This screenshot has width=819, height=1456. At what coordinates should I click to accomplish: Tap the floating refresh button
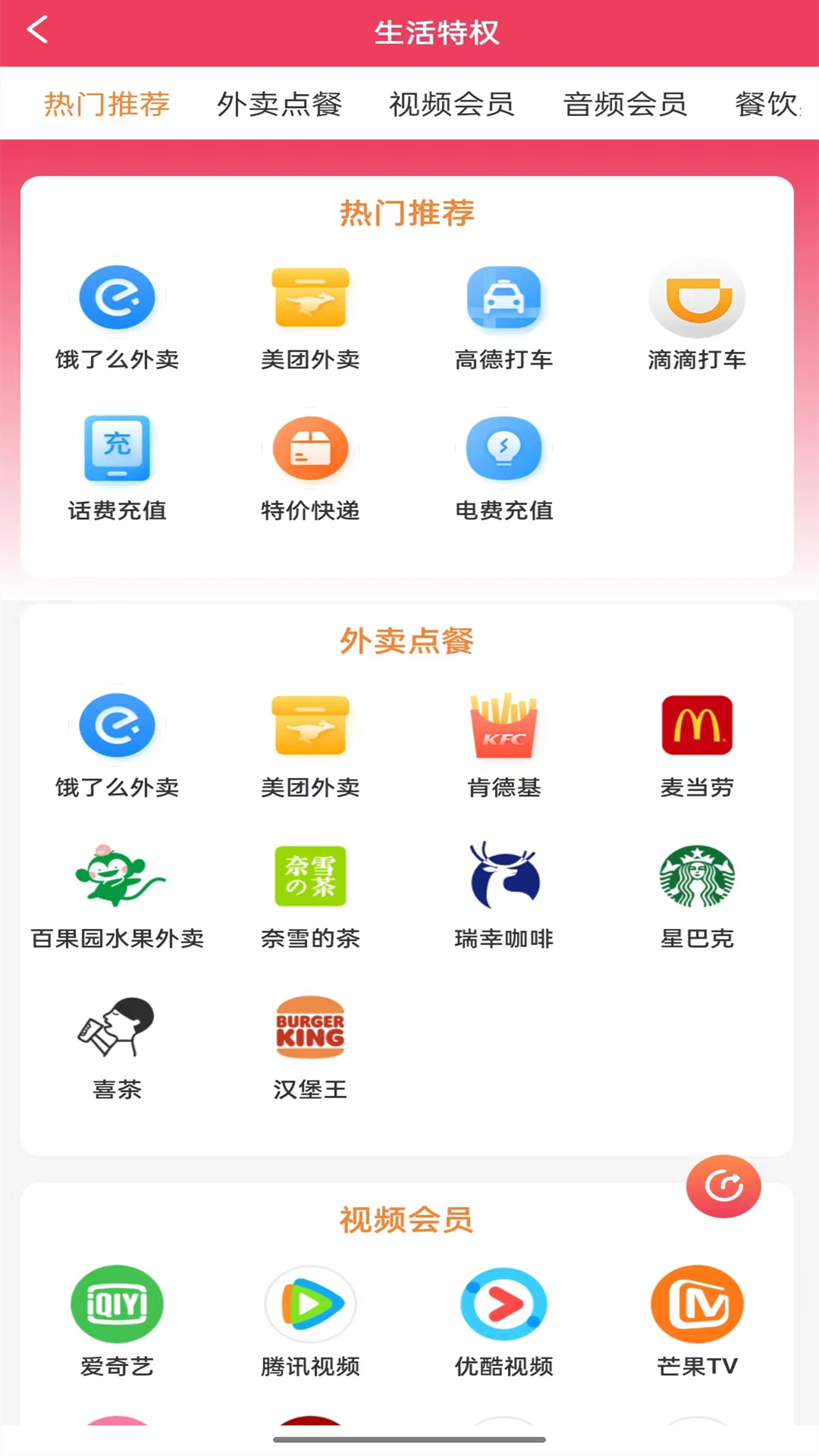(x=723, y=1187)
